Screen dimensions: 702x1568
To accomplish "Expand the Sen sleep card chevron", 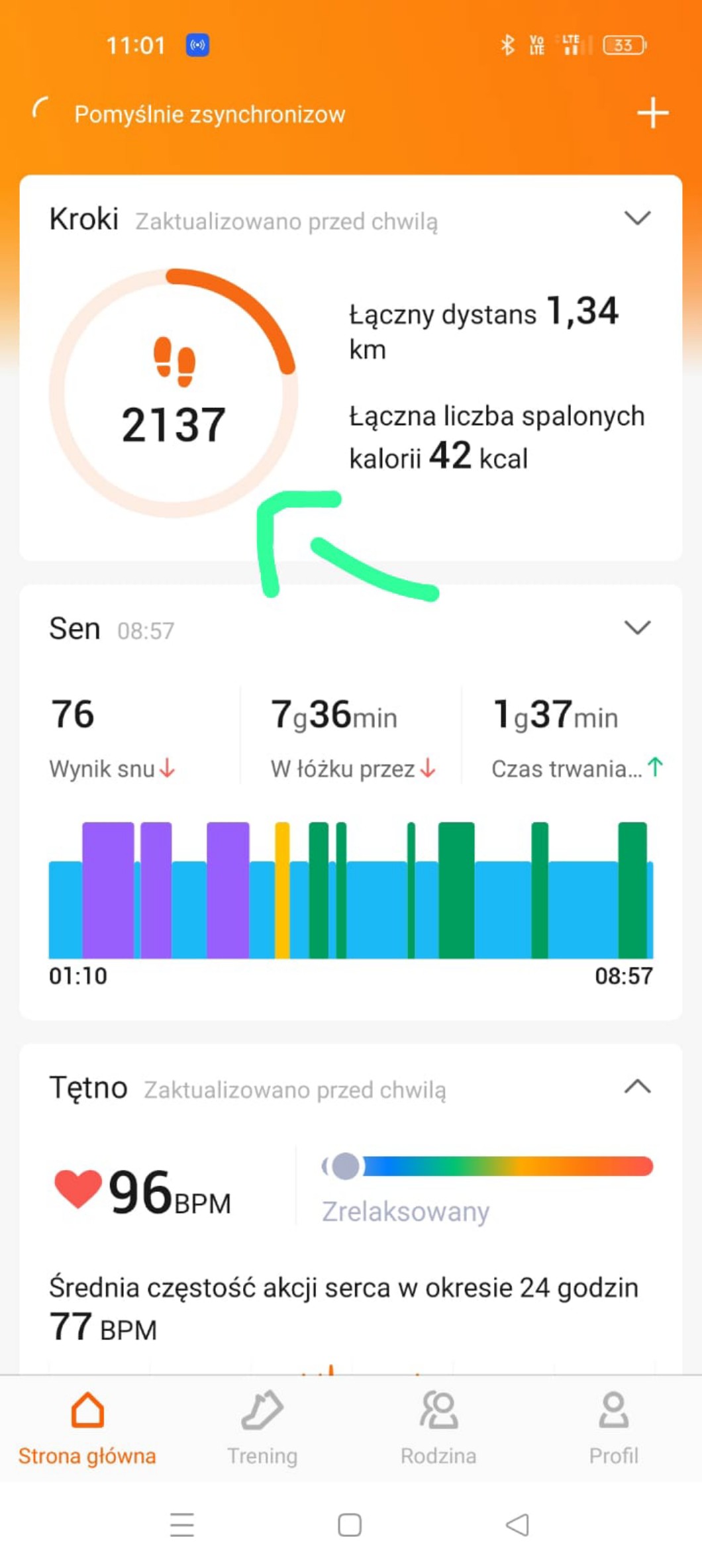I will [637, 627].
